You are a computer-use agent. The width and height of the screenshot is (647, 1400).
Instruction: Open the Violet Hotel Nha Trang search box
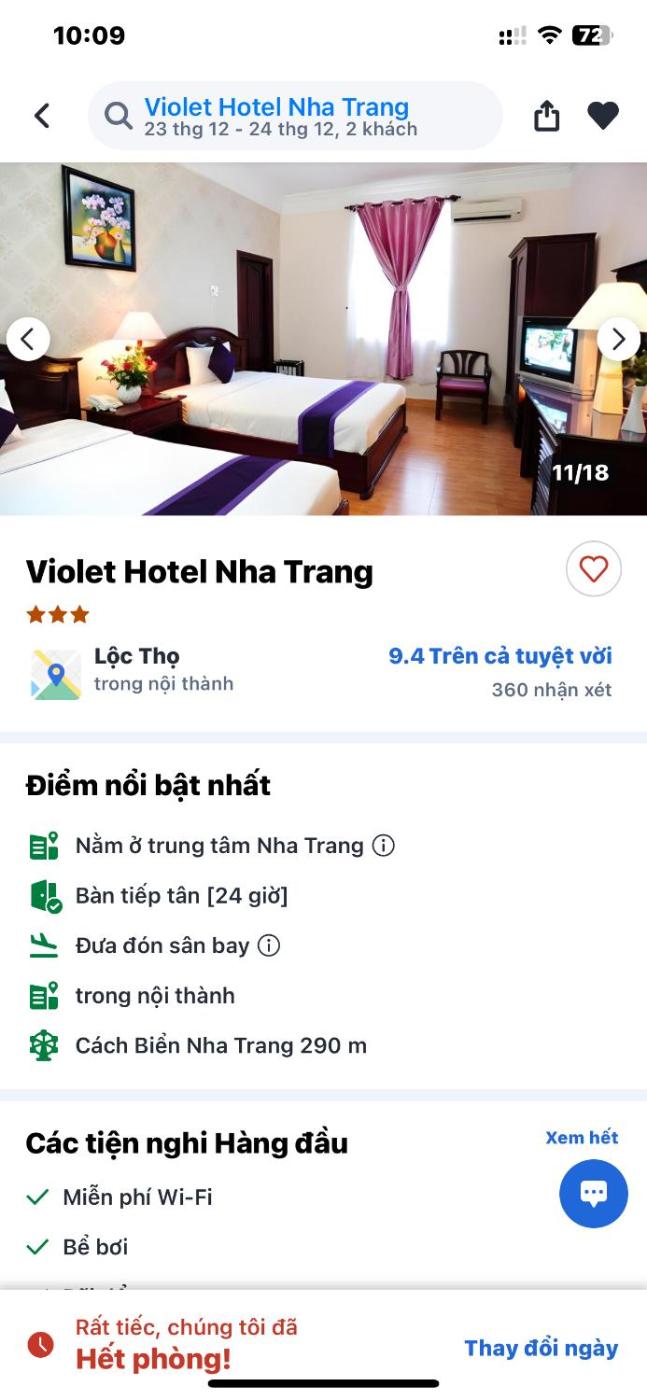[295, 116]
